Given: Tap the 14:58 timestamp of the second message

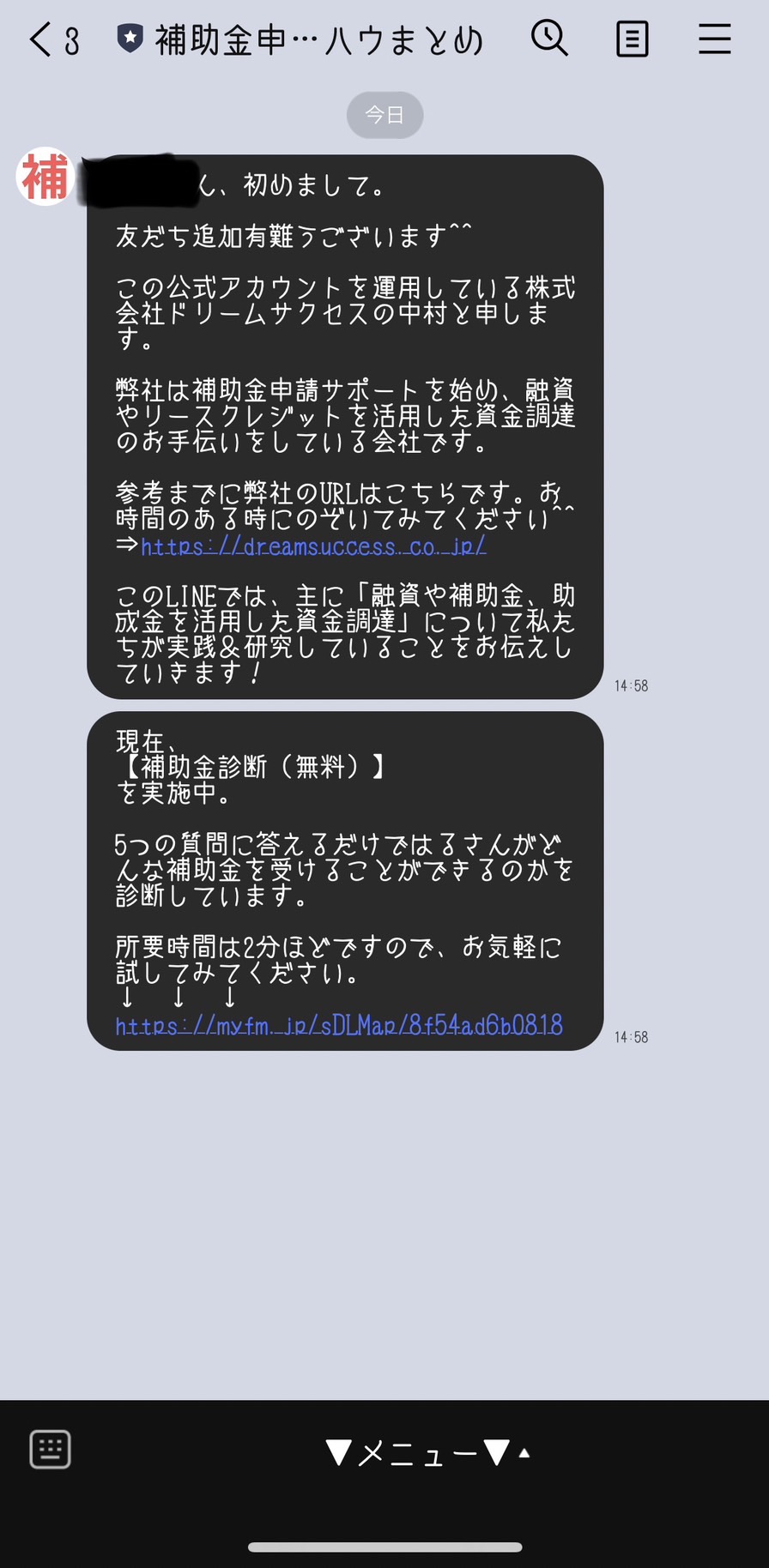Looking at the screenshot, I should 630,1037.
